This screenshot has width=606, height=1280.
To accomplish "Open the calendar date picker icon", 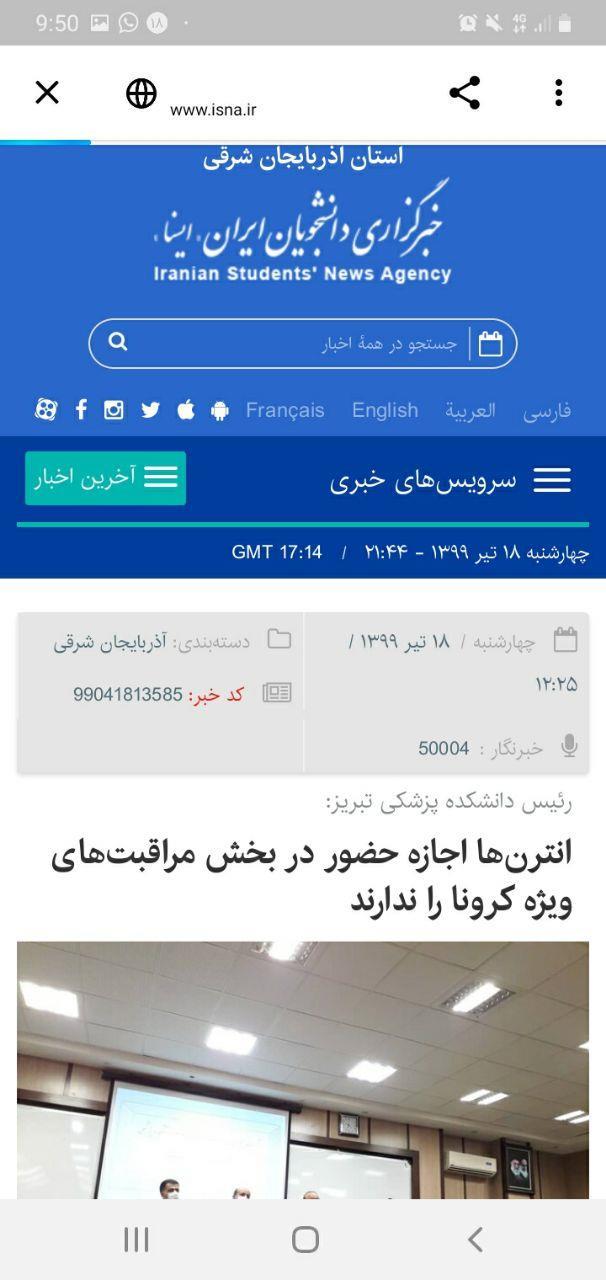I will coord(490,344).
